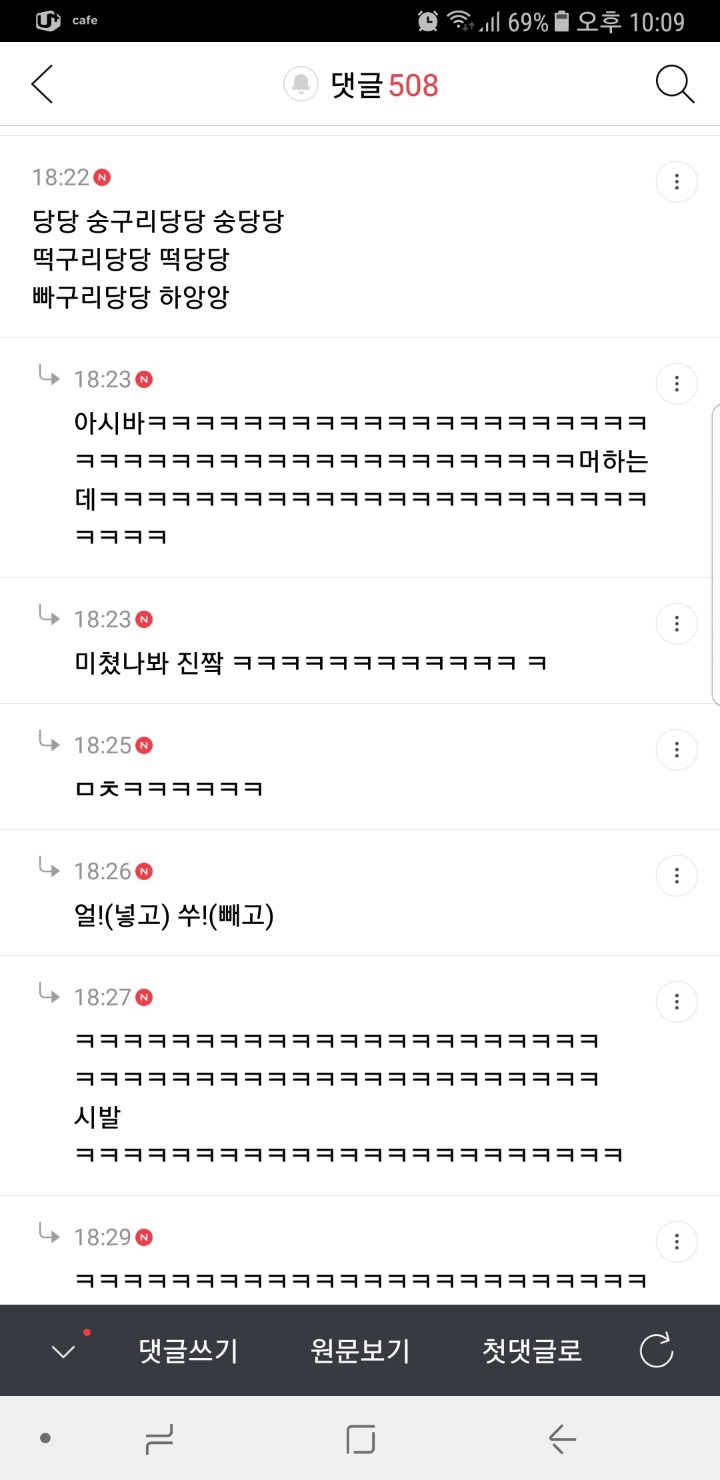Image resolution: width=720 pixels, height=1480 pixels.
Task: Open options menu for the 18:27 reply
Action: pyautogui.click(x=677, y=1001)
